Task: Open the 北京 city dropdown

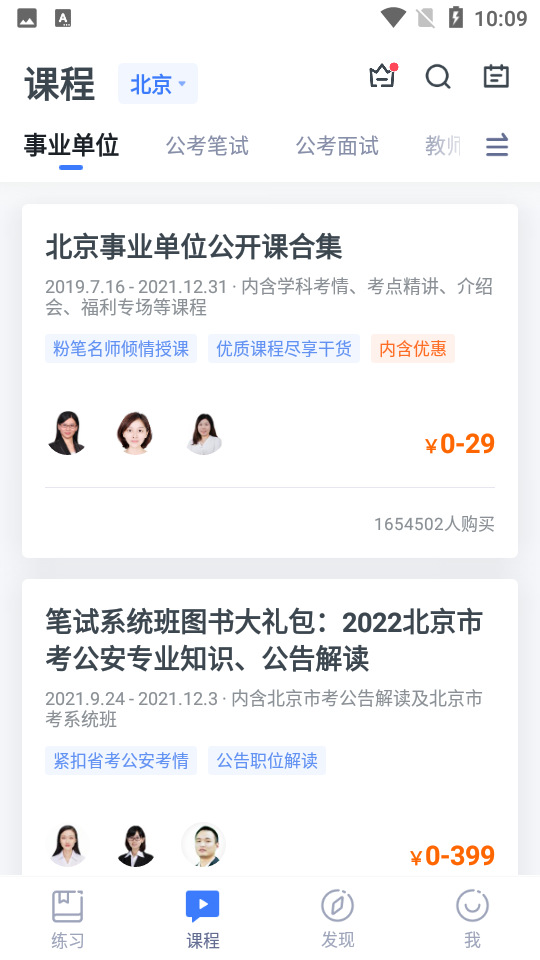Action: [158, 84]
